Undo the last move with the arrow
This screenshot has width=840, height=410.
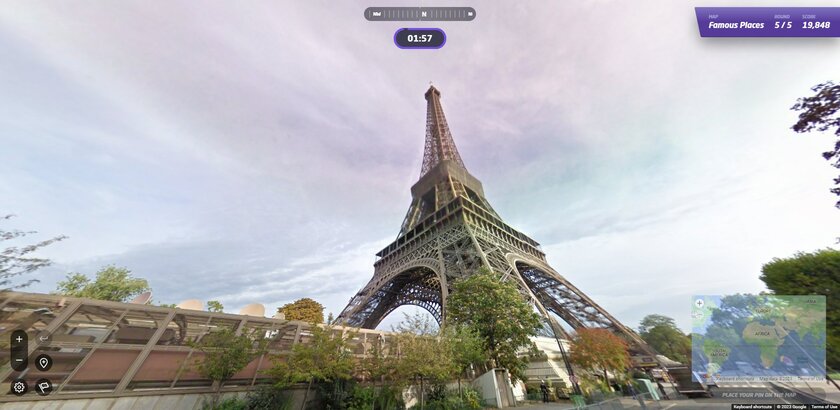coord(43,339)
